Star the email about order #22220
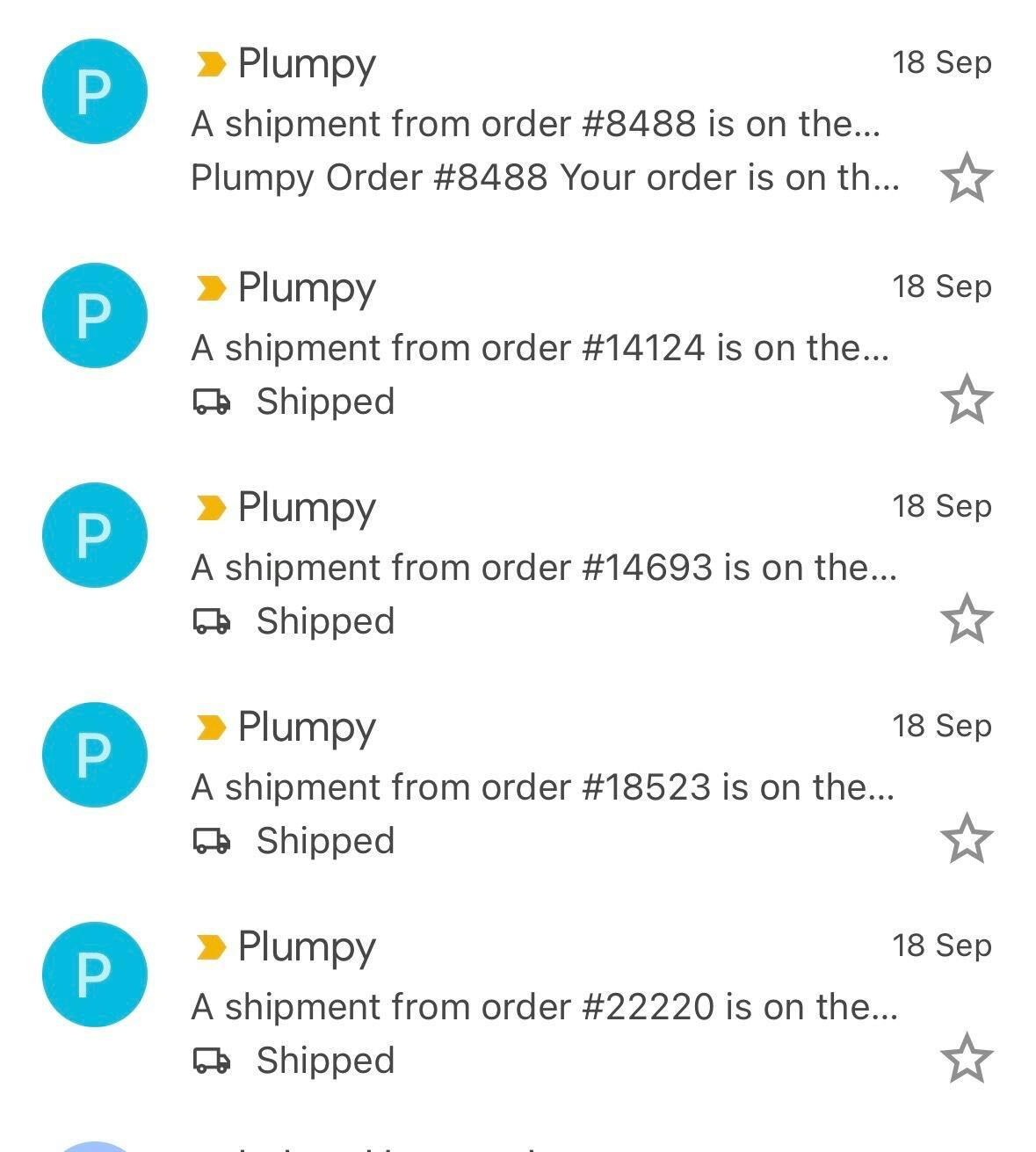This screenshot has height=1152, width=1036. 967,1059
